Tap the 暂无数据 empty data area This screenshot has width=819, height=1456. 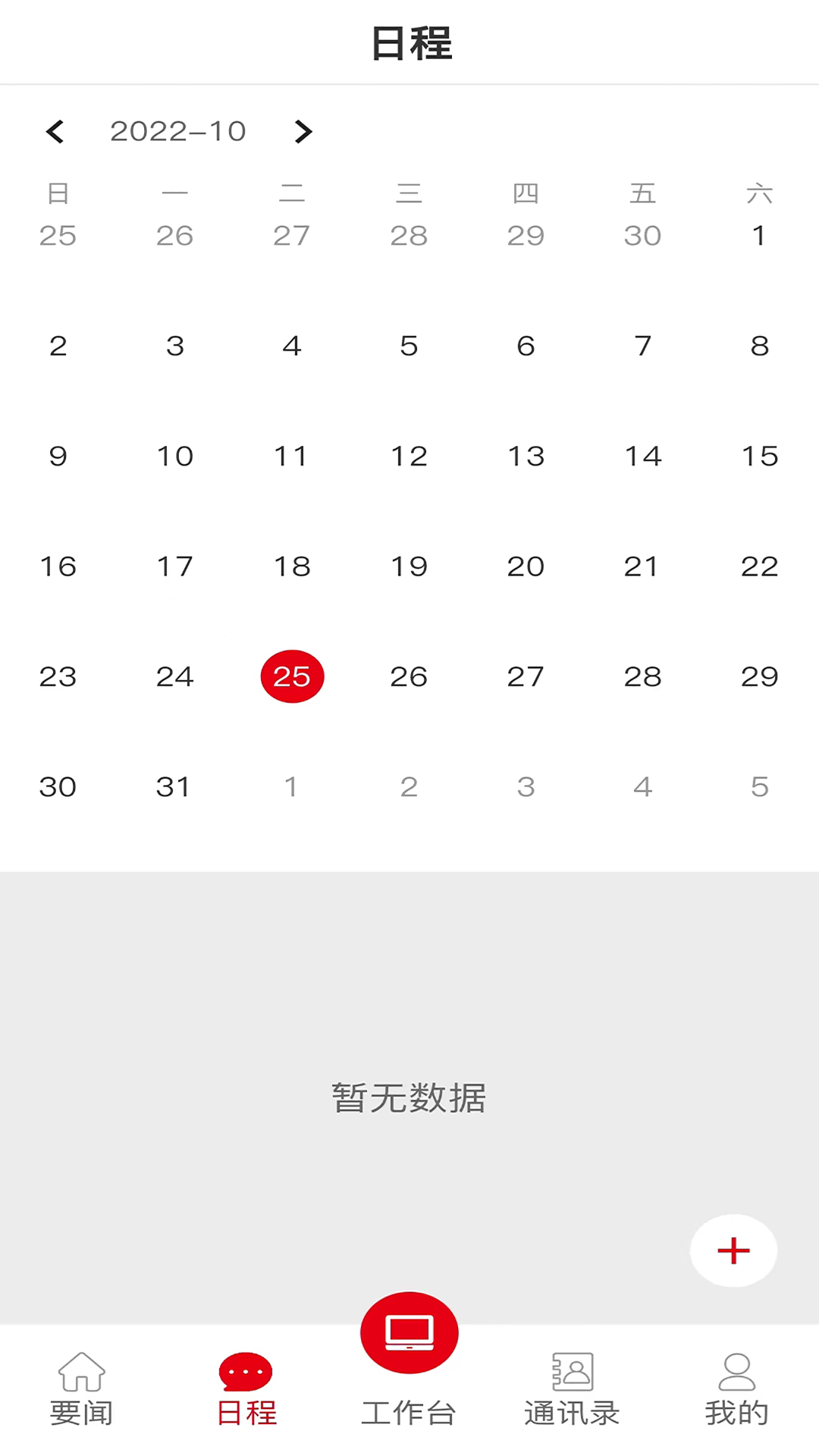pos(409,1098)
